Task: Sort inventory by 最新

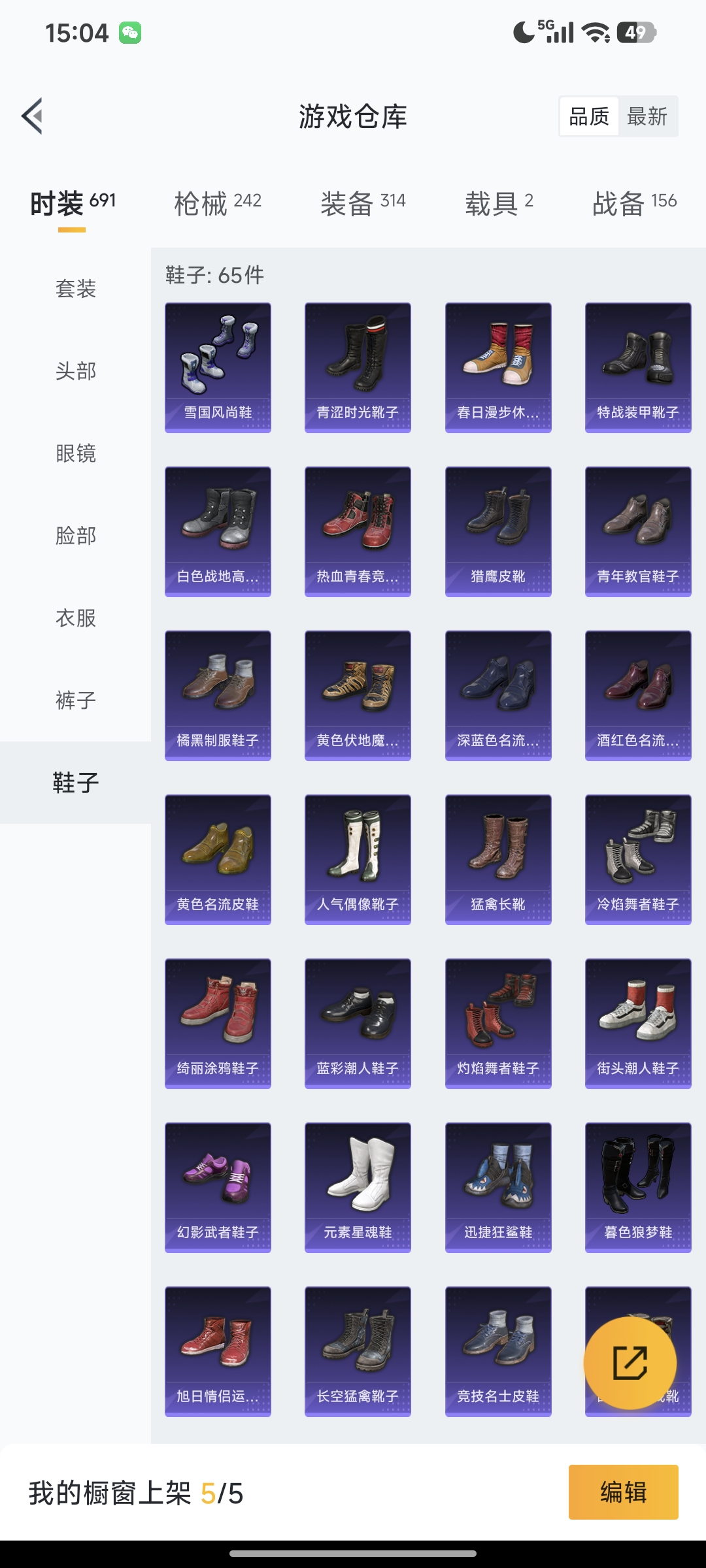Action: pyautogui.click(x=647, y=117)
